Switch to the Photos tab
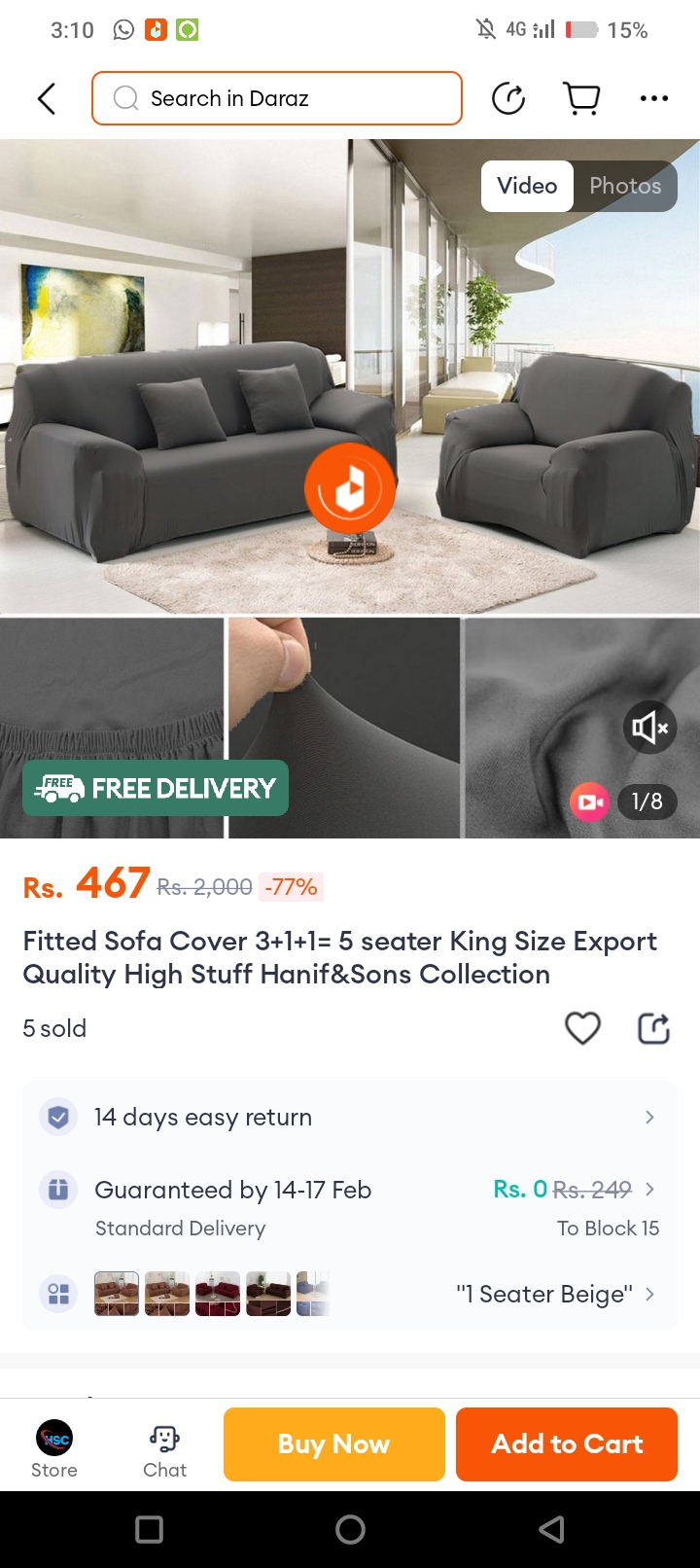This screenshot has width=700, height=1568. click(624, 186)
